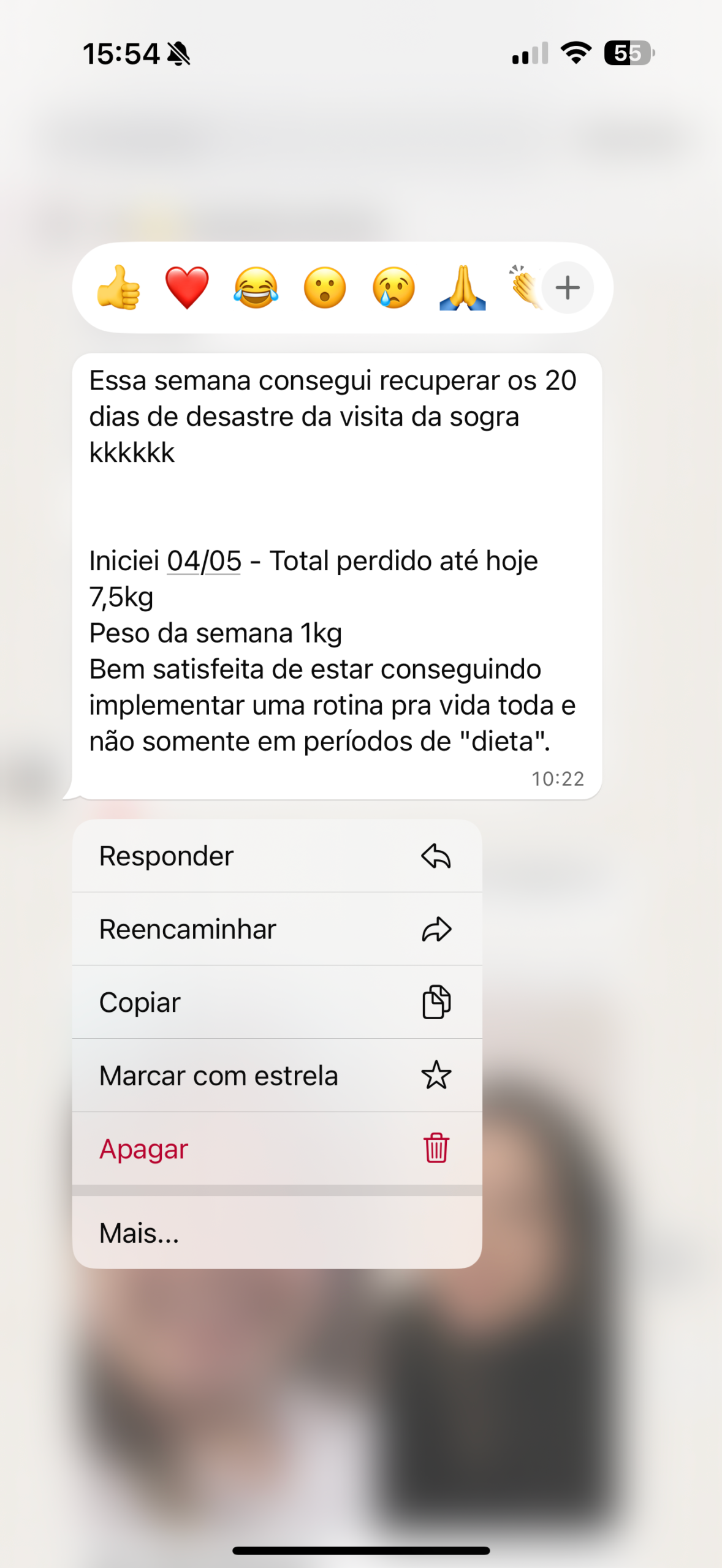Select Responder to reply to message

tap(277, 856)
